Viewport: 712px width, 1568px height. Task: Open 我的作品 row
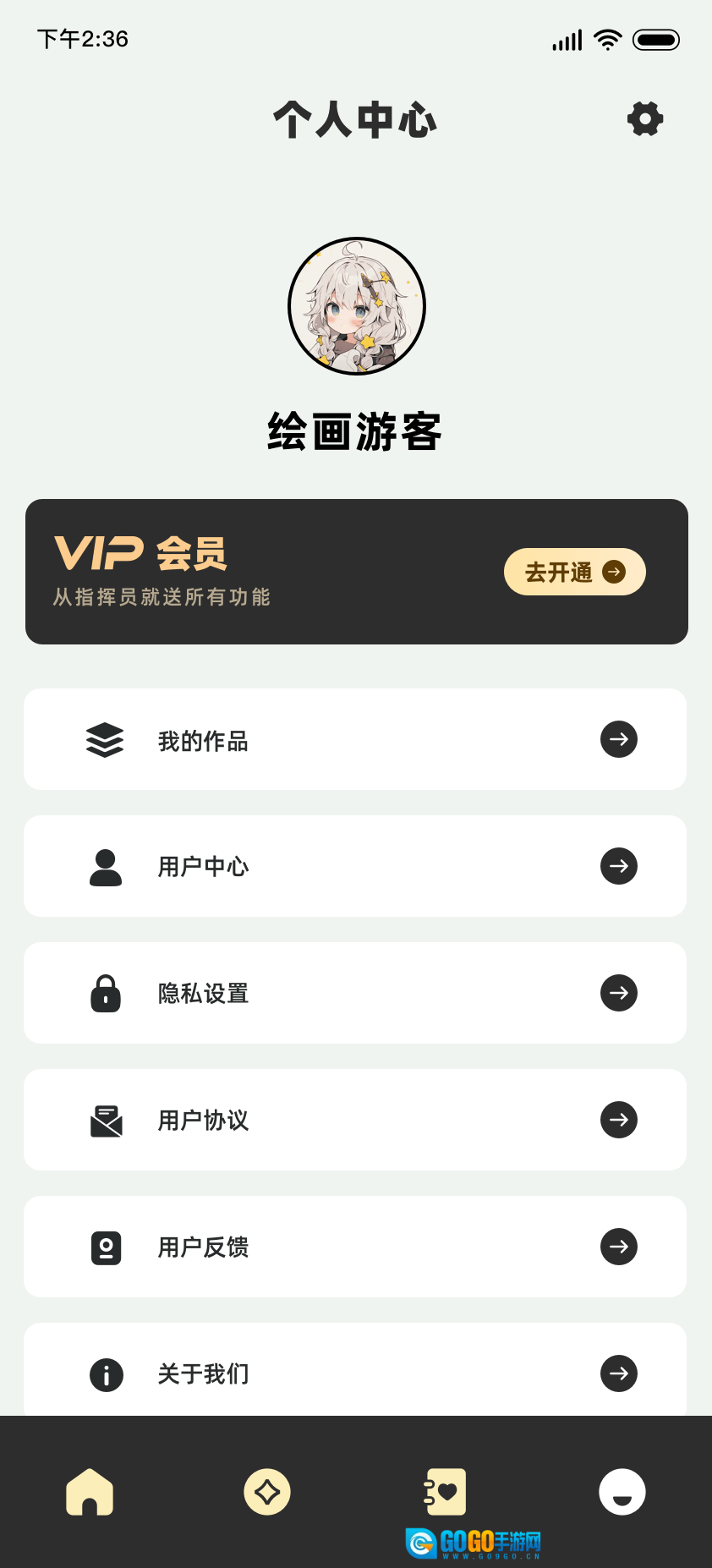point(355,739)
